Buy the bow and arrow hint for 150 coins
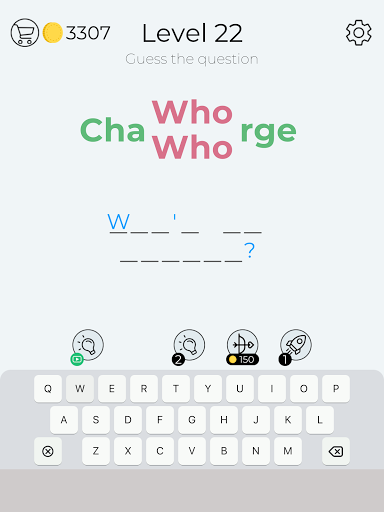The image size is (384, 512). [x=243, y=347]
